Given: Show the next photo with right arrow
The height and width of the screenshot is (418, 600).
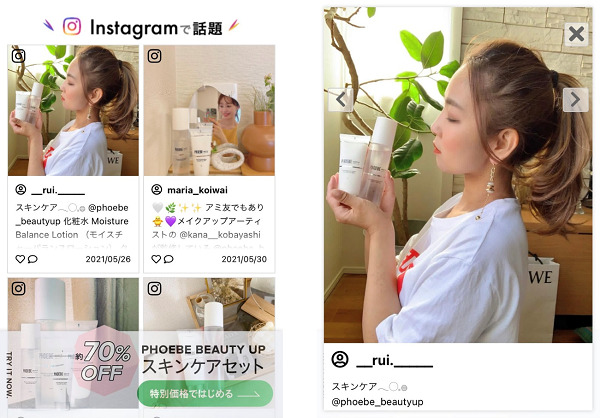Looking at the screenshot, I should click(575, 99).
